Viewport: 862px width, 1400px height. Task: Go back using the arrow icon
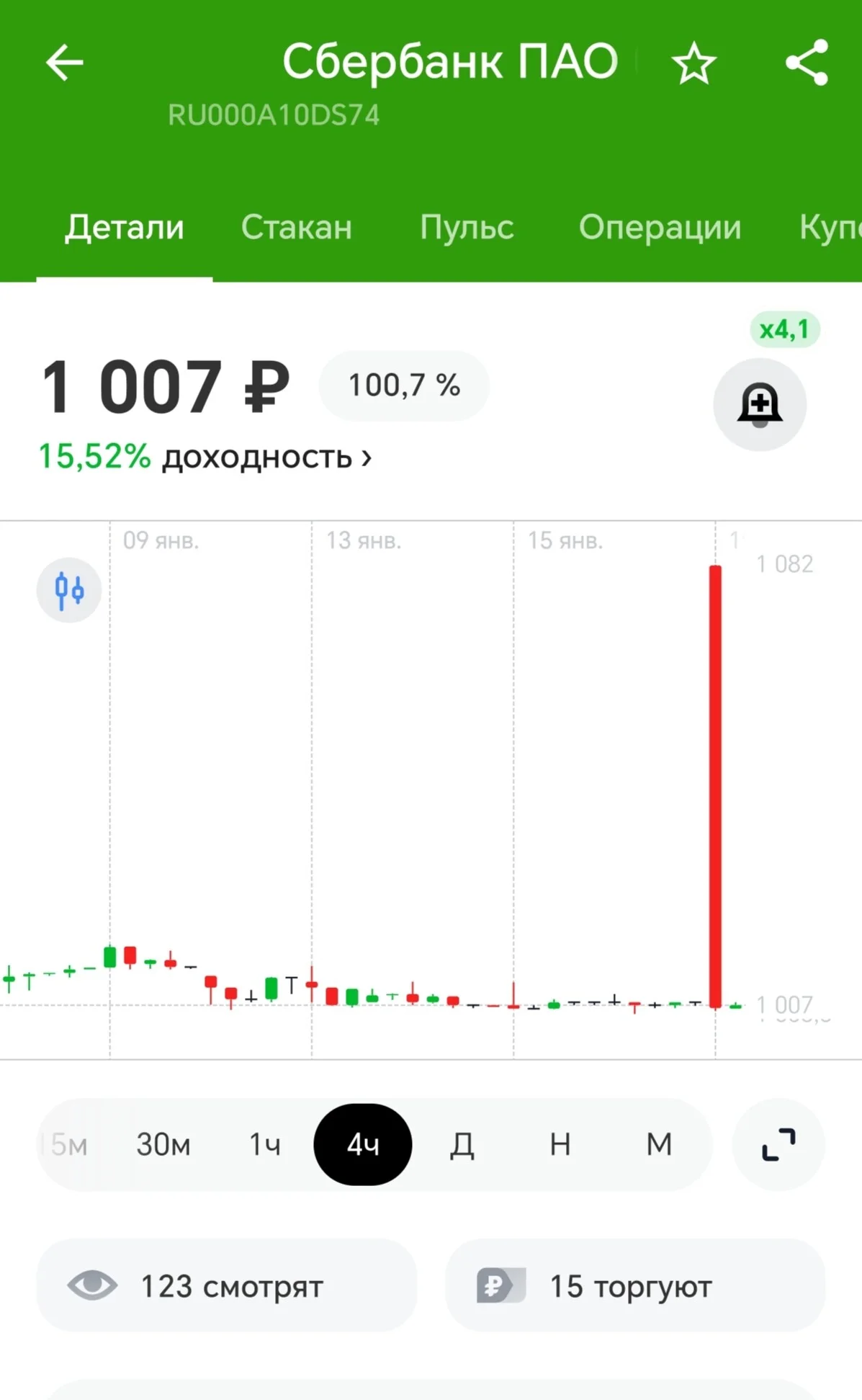click(65, 63)
